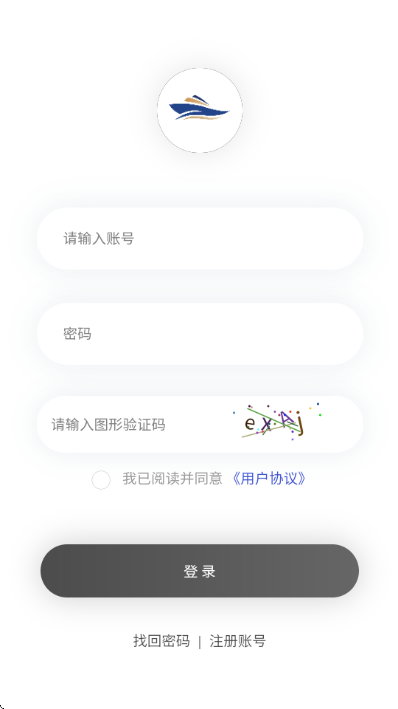Open 找回密码 to recover password
The height and width of the screenshot is (709, 398).
click(x=161, y=641)
